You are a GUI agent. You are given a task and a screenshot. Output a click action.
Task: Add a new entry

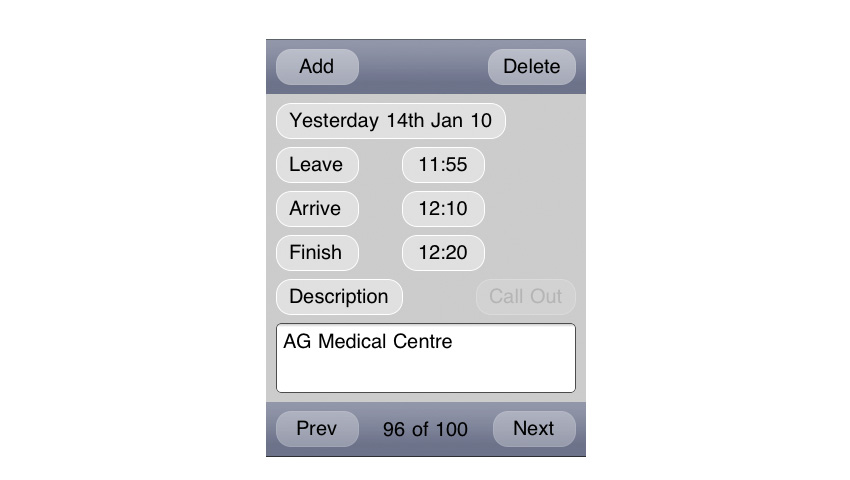(317, 67)
